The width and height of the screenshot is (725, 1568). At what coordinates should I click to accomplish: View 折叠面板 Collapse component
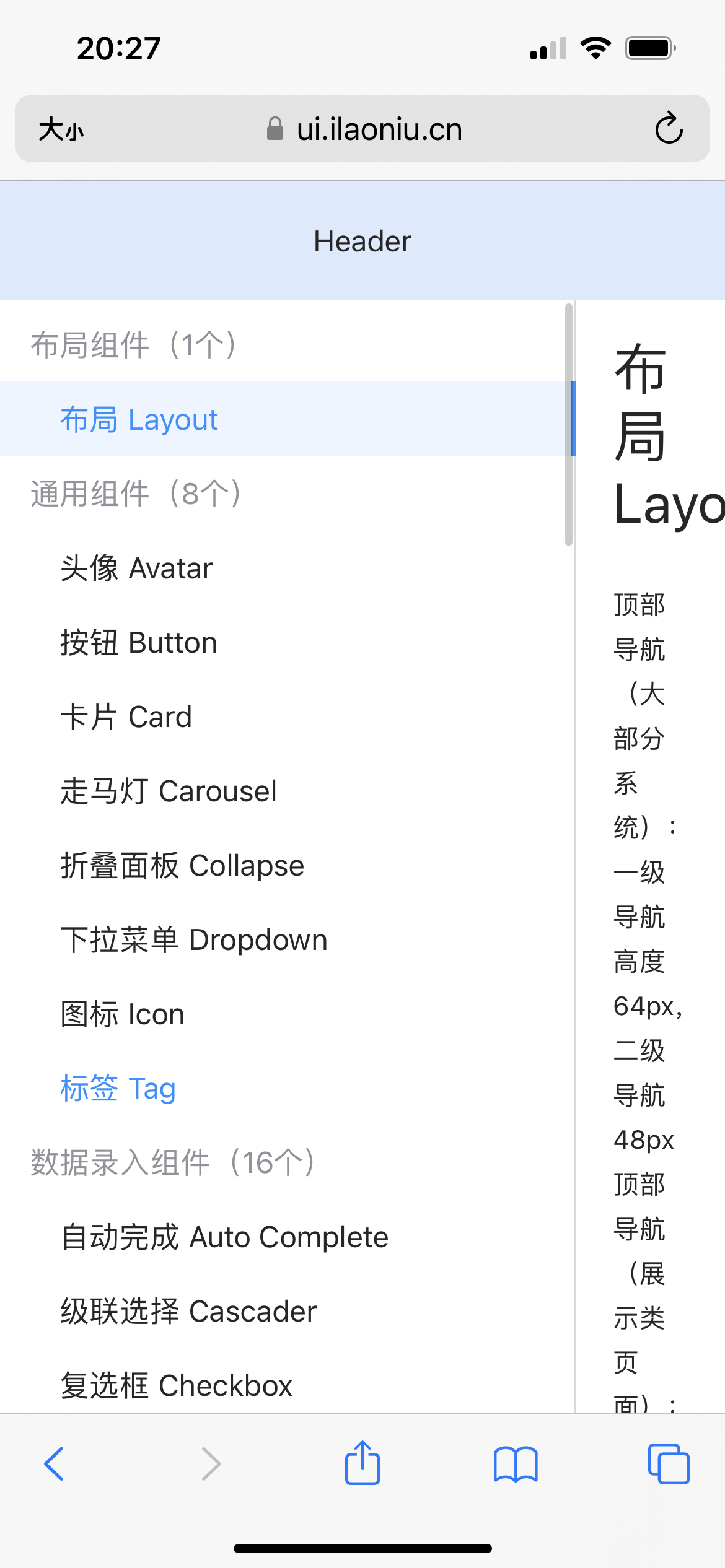click(x=182, y=865)
